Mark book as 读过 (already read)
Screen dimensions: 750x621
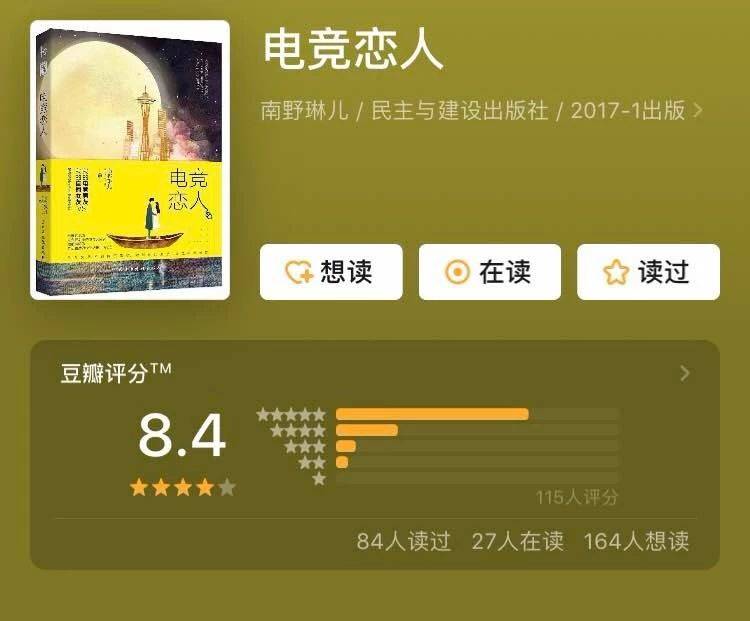(648, 272)
